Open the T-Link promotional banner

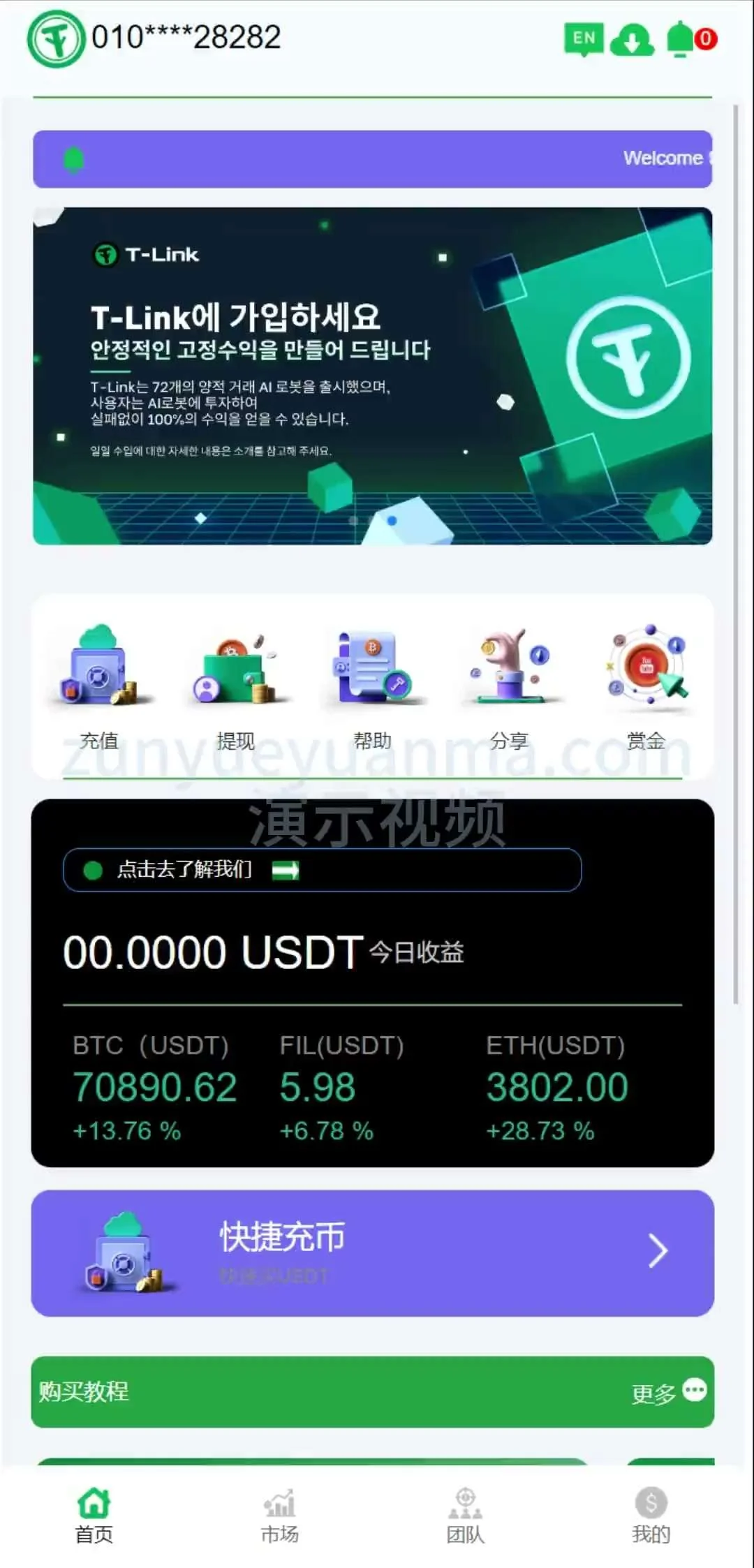372,376
